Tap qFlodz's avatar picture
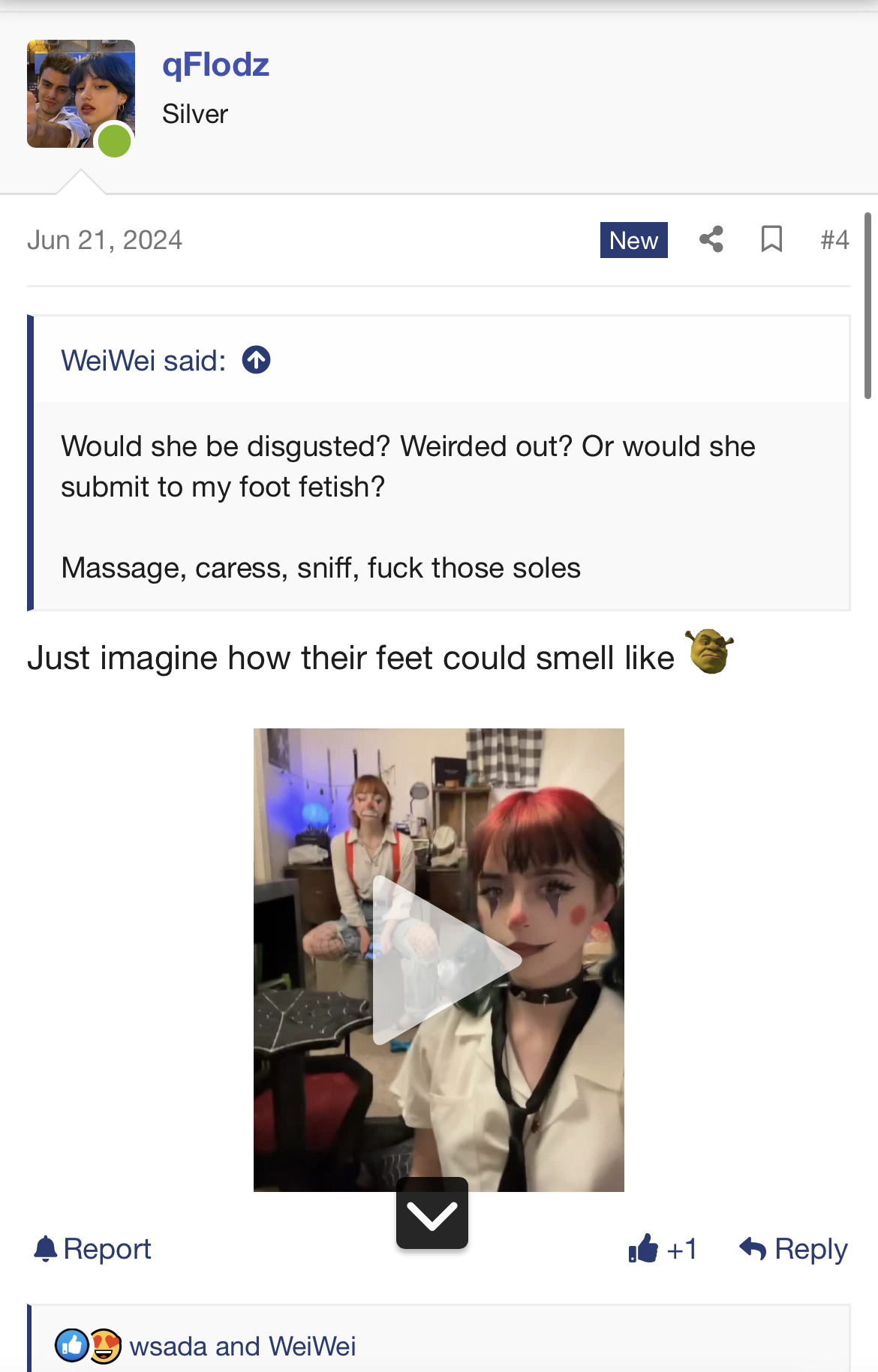Image resolution: width=878 pixels, height=1372 pixels. [x=80, y=94]
